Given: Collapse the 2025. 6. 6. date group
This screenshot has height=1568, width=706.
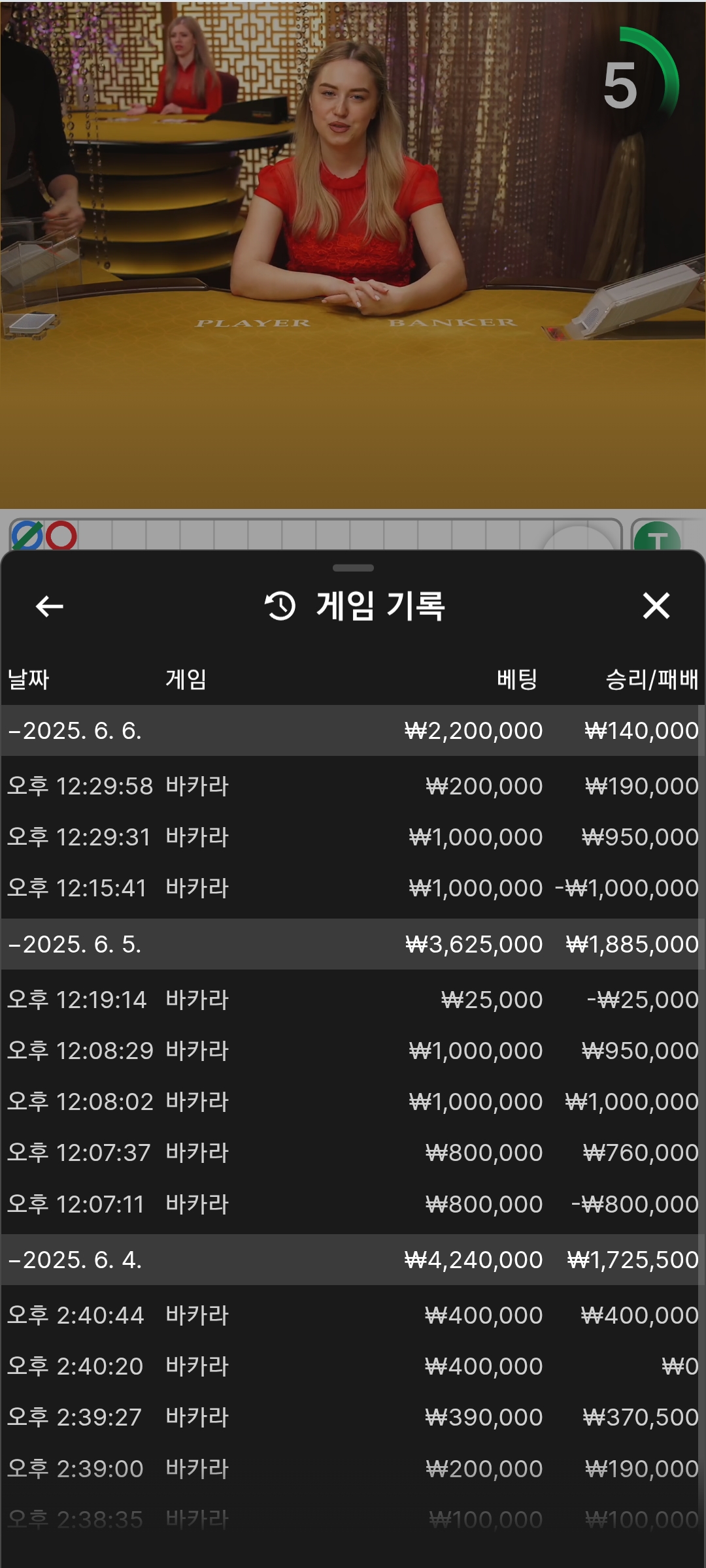Looking at the screenshot, I should click(353, 730).
